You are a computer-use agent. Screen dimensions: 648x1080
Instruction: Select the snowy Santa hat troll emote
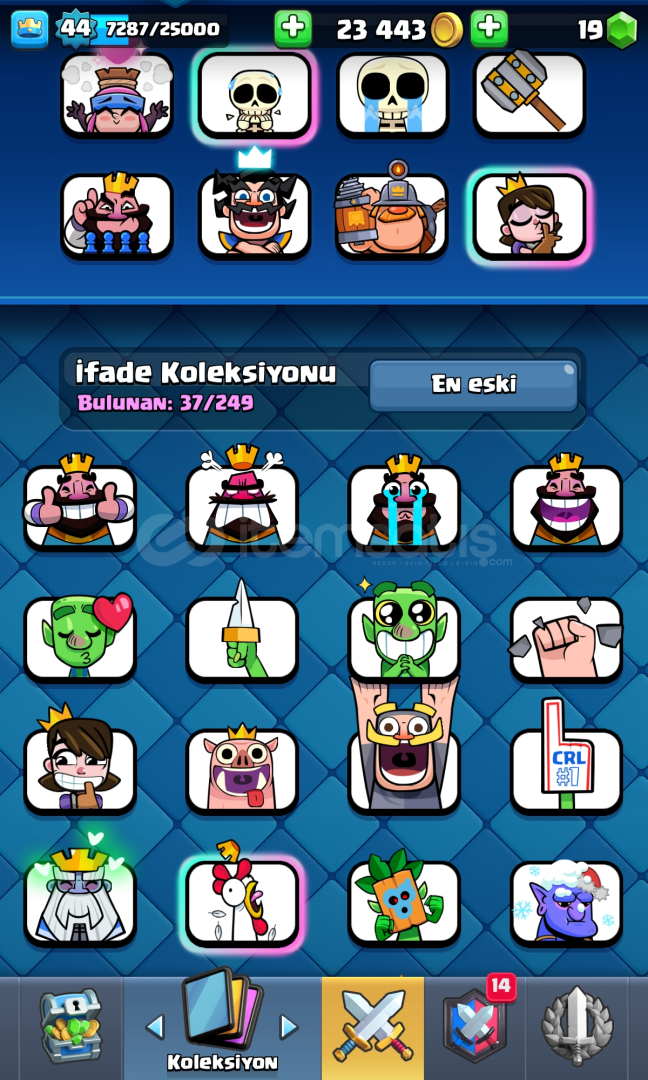point(566,902)
